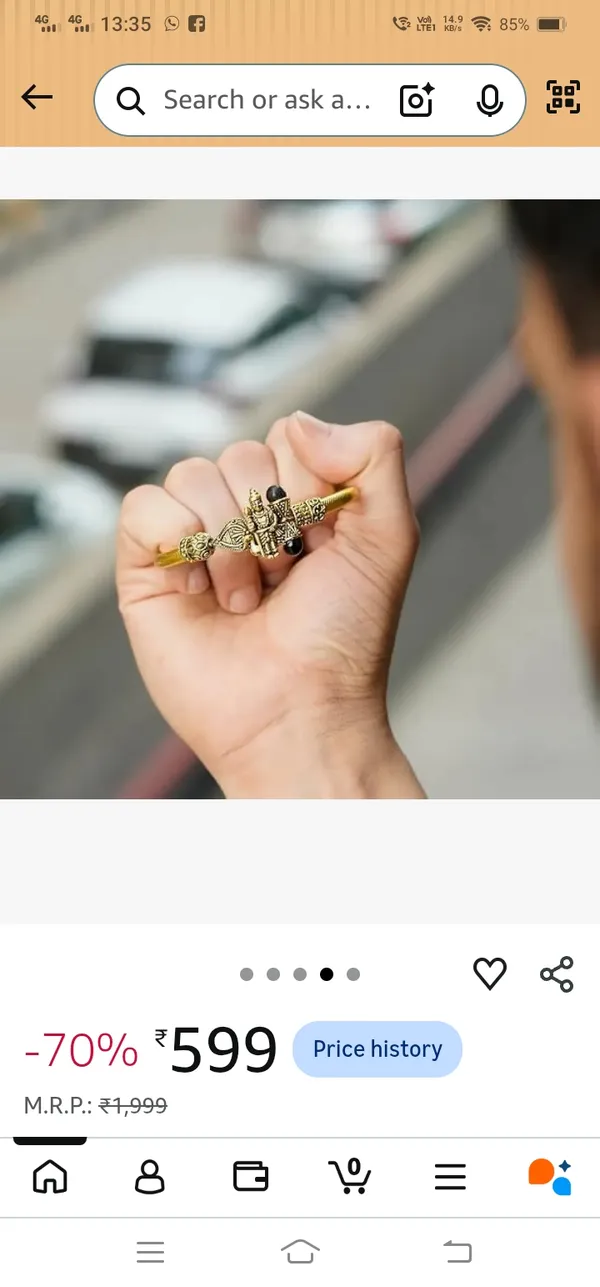This screenshot has height=1287, width=600.
Task: Open the hamburger menu tab
Action: (x=450, y=1177)
